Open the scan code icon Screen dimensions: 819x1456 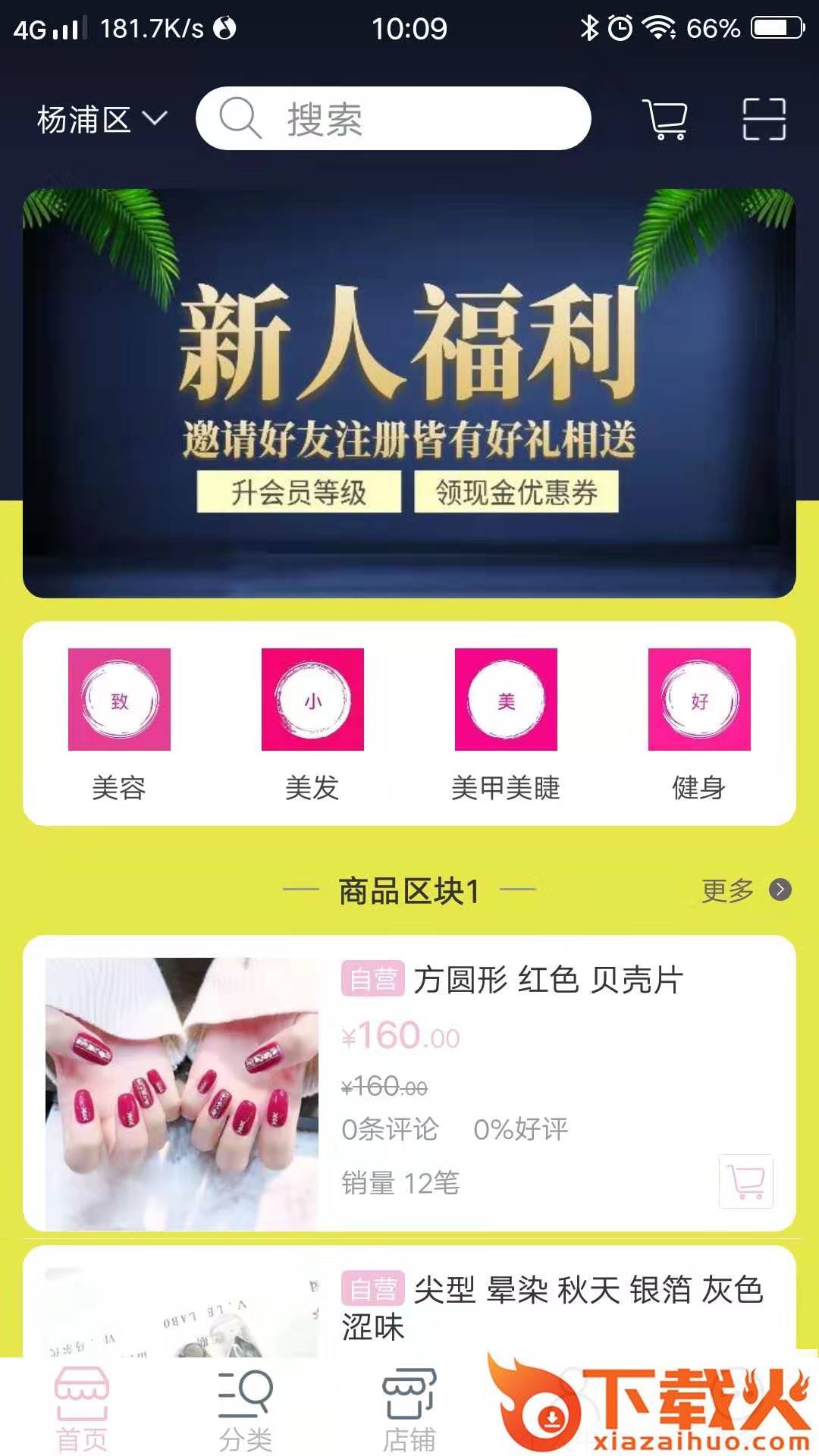(x=764, y=119)
